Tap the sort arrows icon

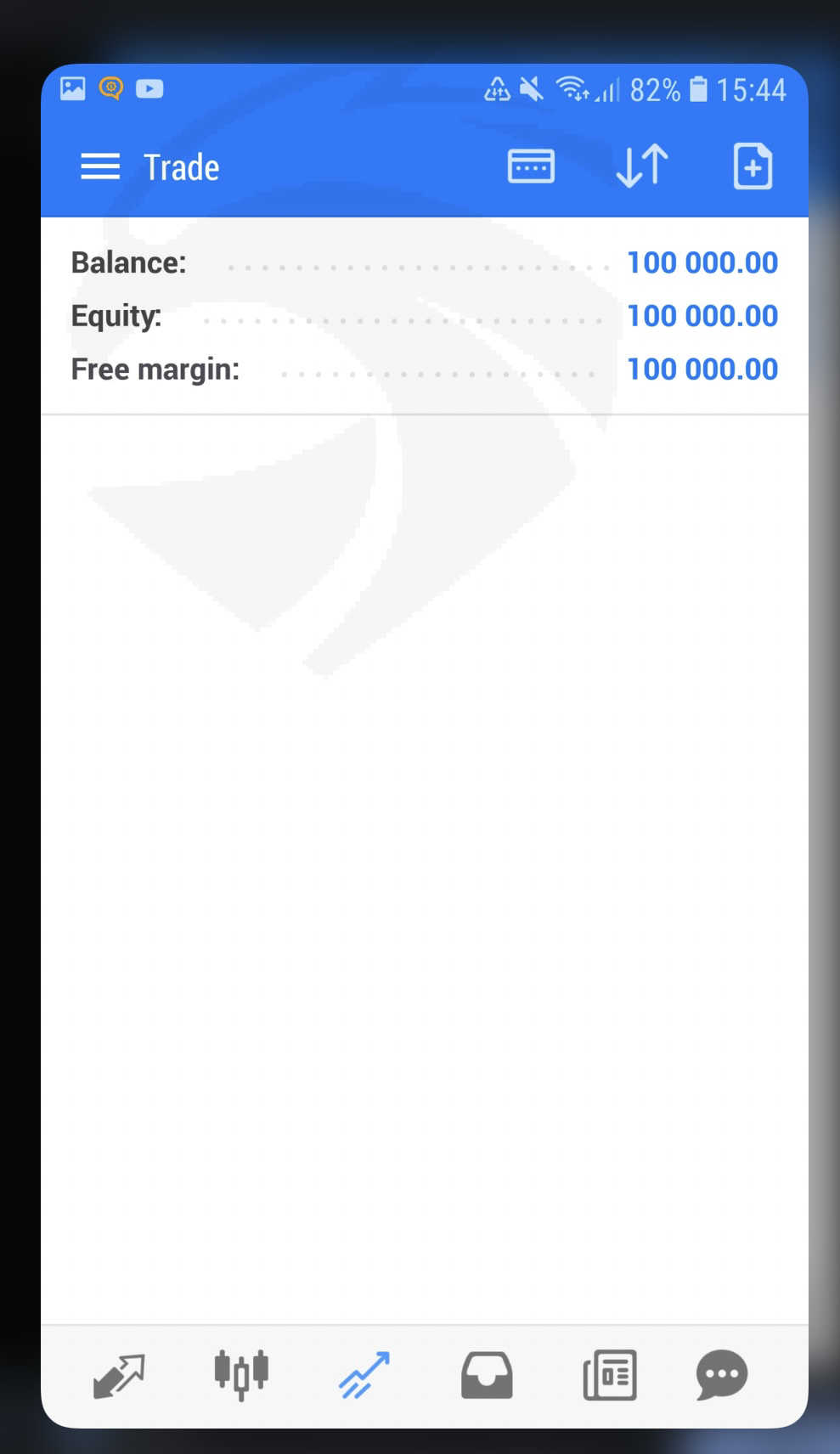point(642,166)
